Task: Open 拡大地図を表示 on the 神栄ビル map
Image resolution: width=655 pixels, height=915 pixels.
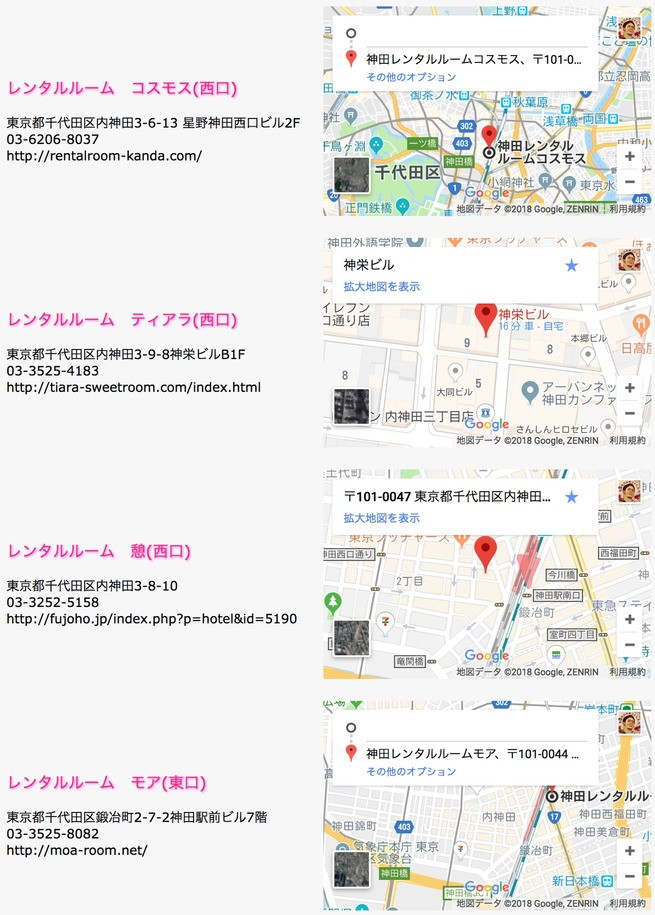Action: coord(381,287)
